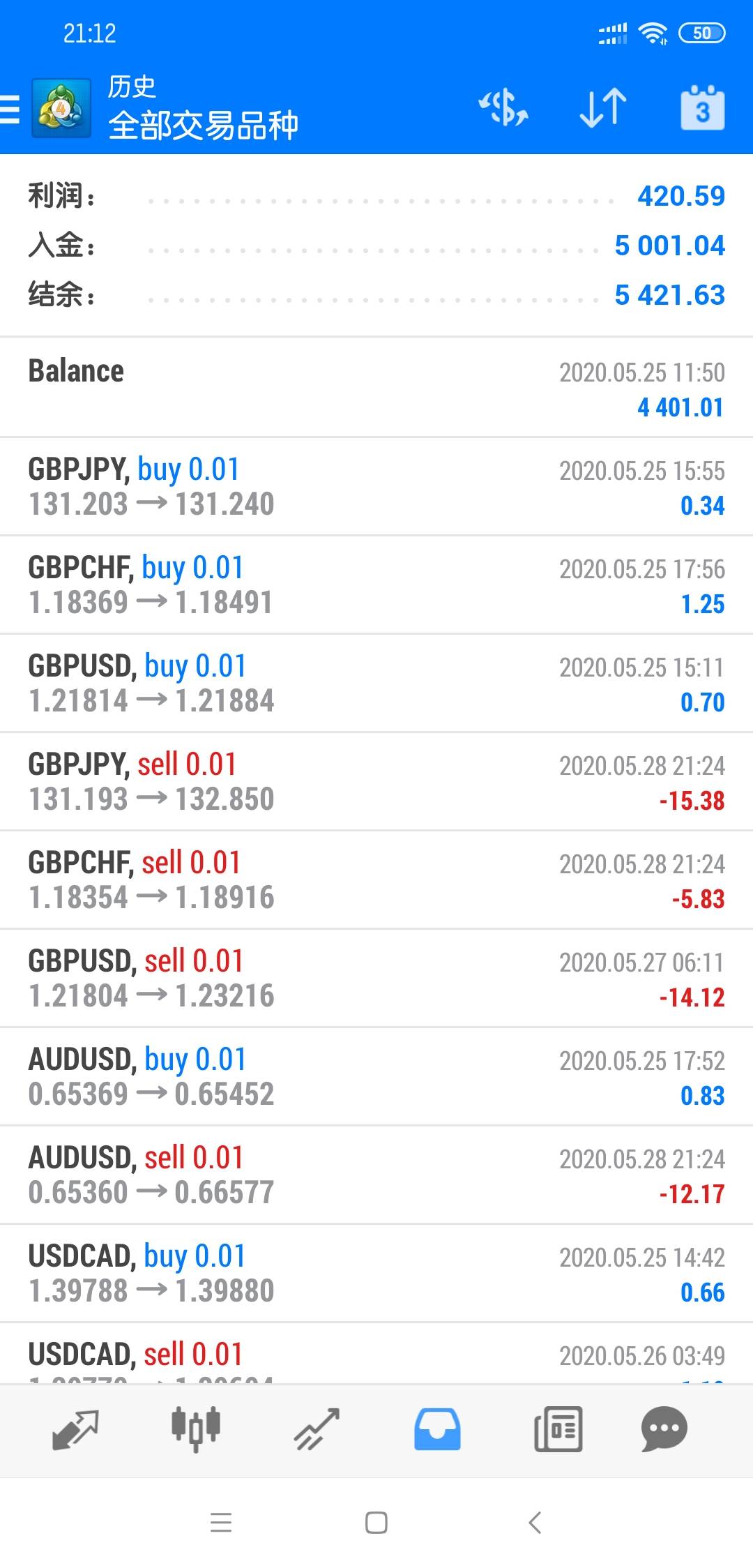This screenshot has height=1568, width=753.
Task: Expand the USDCAD buy 0.01 trade
Action: (376, 1274)
